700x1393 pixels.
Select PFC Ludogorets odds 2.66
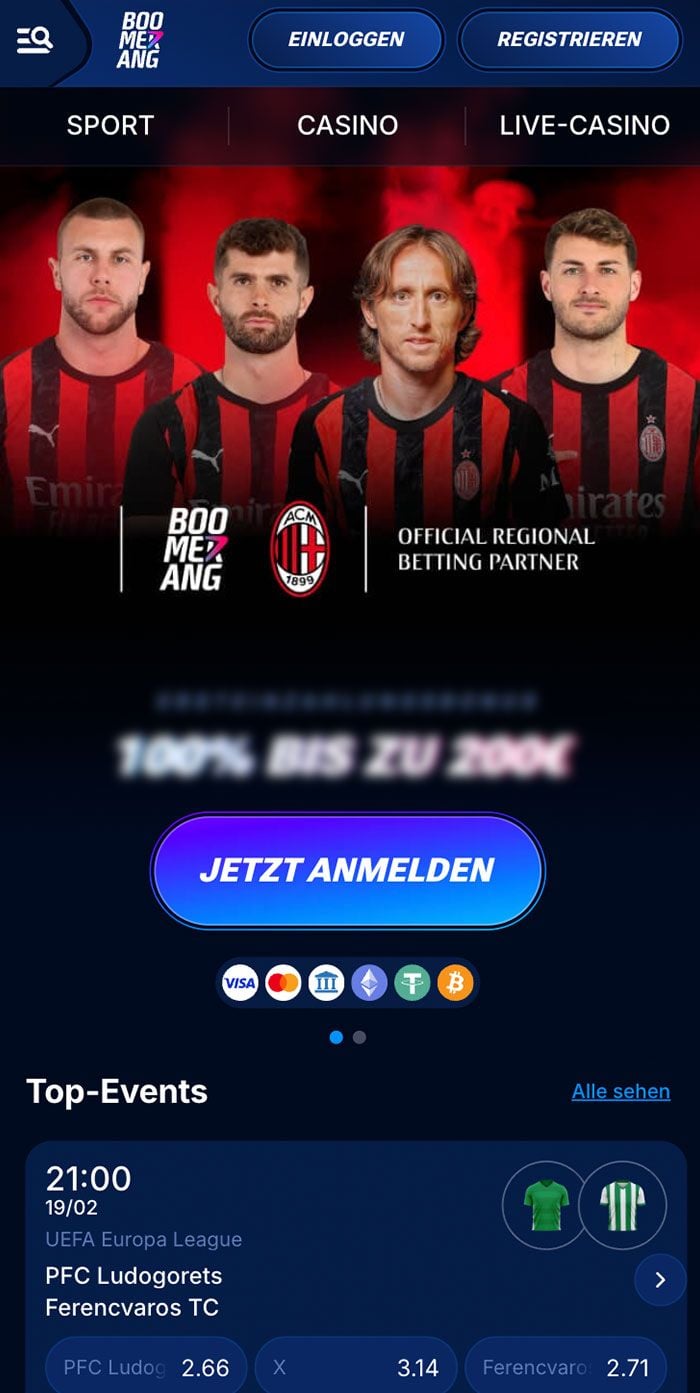pyautogui.click(x=147, y=1367)
